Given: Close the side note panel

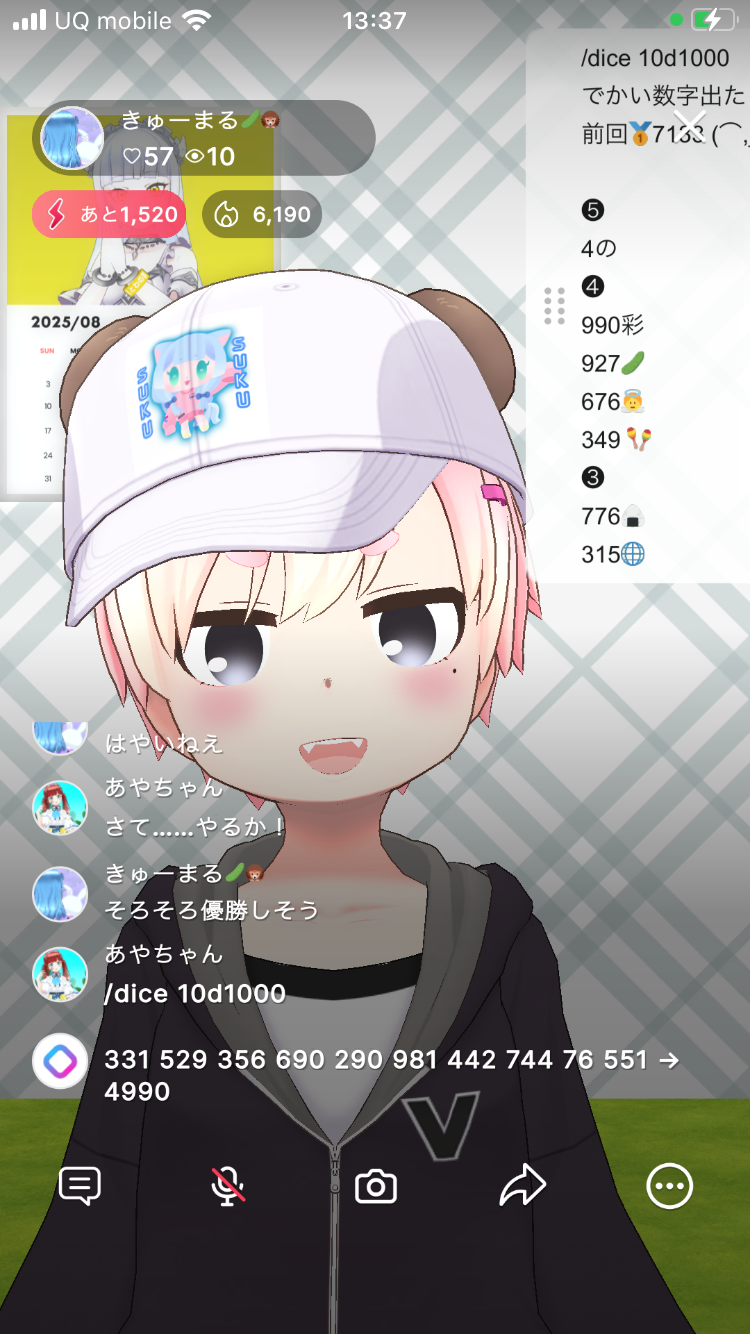Looking at the screenshot, I should pos(690,126).
